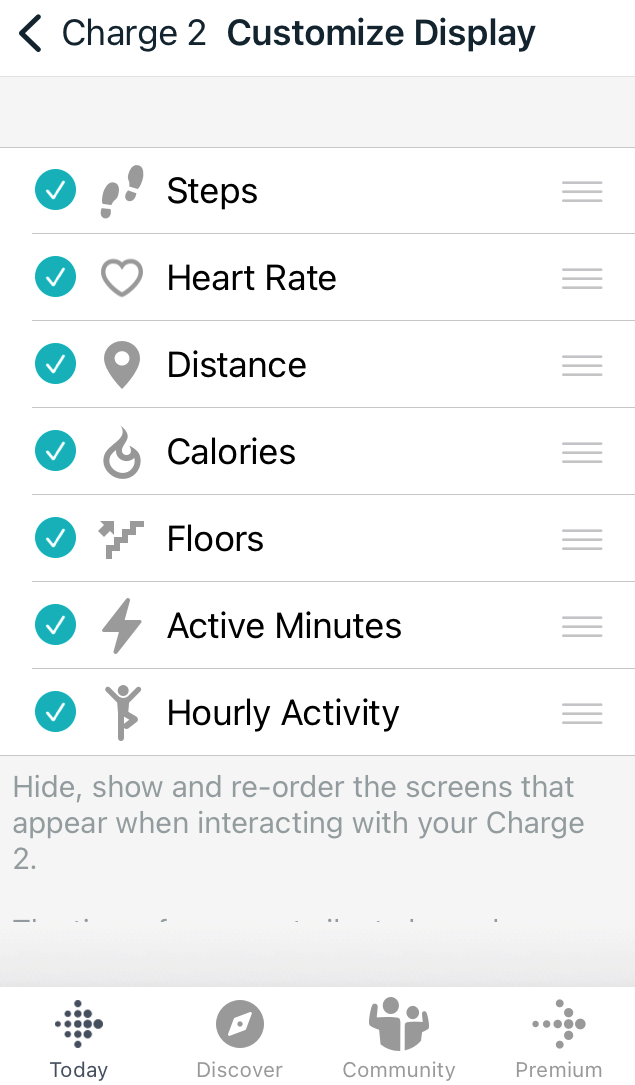This screenshot has height=1085, width=635.
Task: Uncheck the Steps screen
Action: pos(55,190)
